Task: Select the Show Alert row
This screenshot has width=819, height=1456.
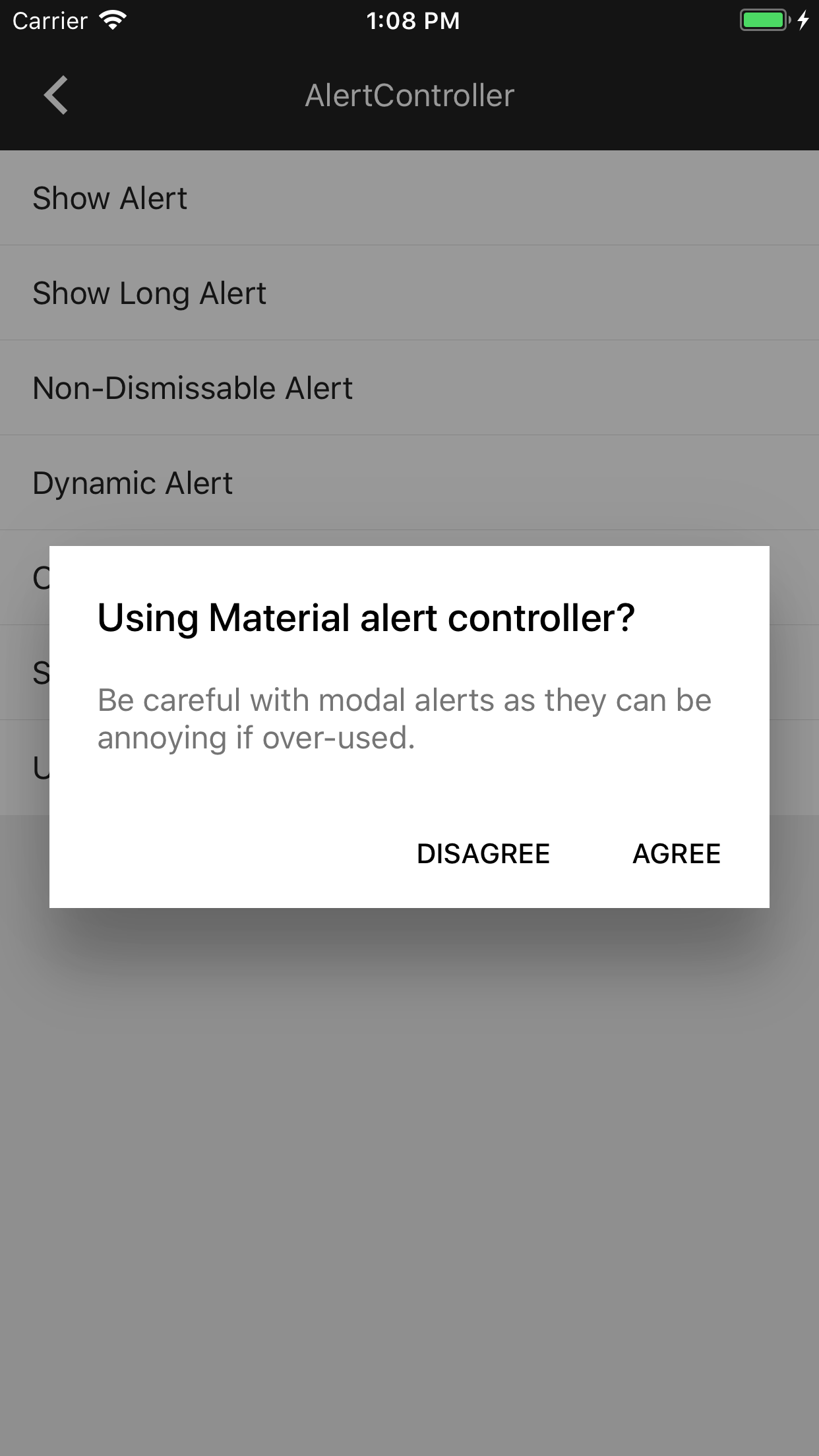Action: pos(409,198)
